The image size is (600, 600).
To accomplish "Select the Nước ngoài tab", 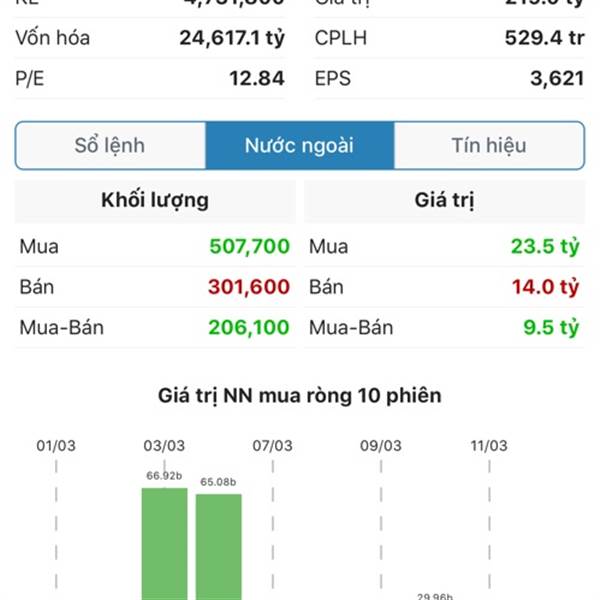I will click(299, 146).
